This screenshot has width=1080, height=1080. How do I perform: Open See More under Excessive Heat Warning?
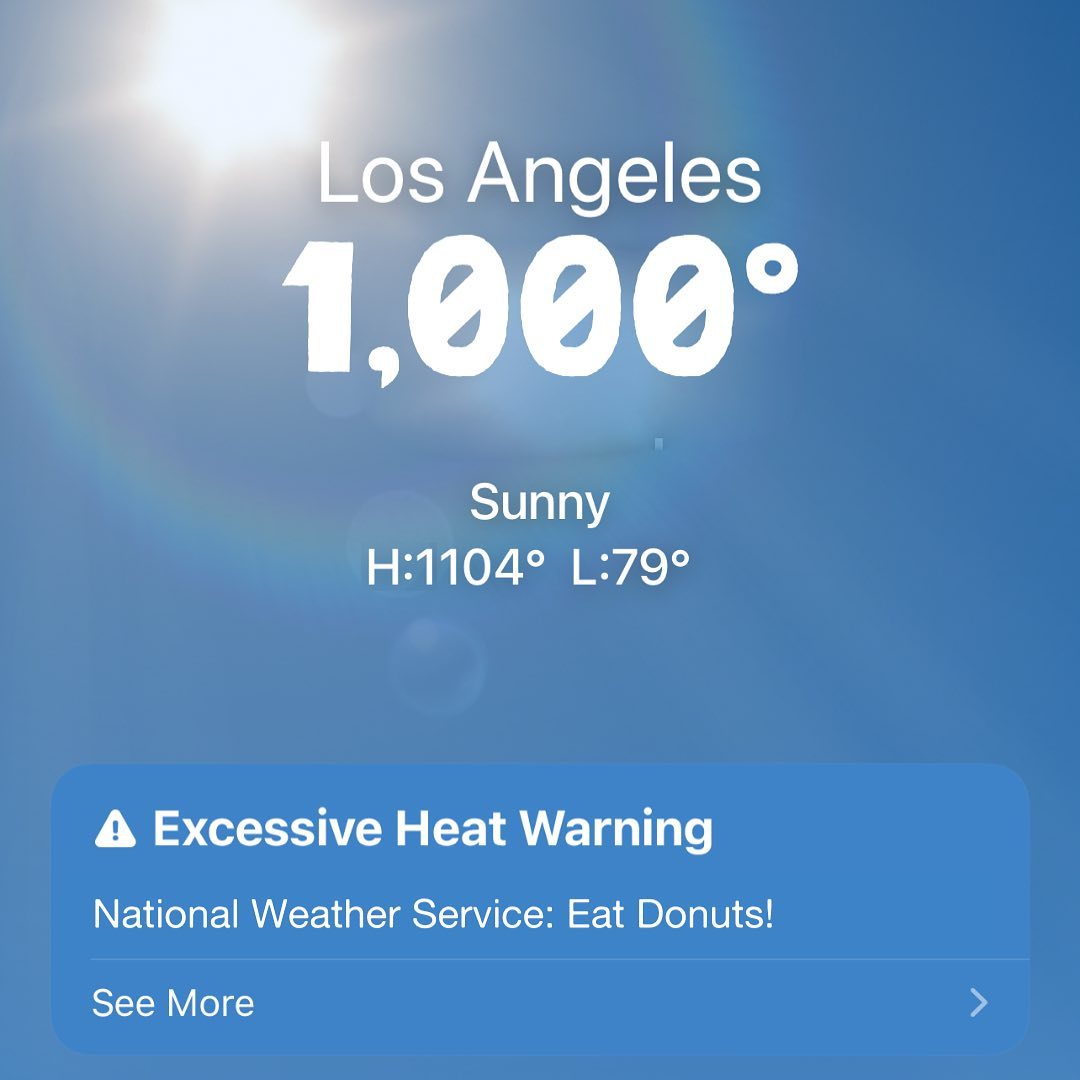541,1004
